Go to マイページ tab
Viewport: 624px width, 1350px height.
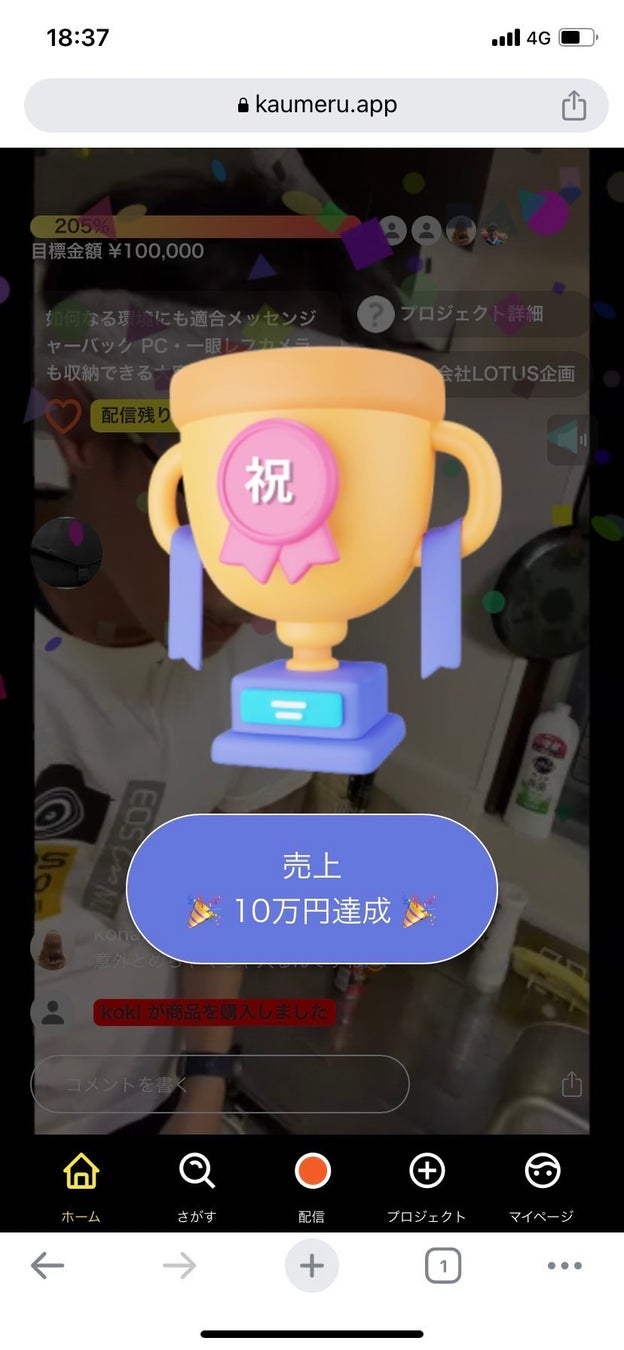(x=542, y=1186)
